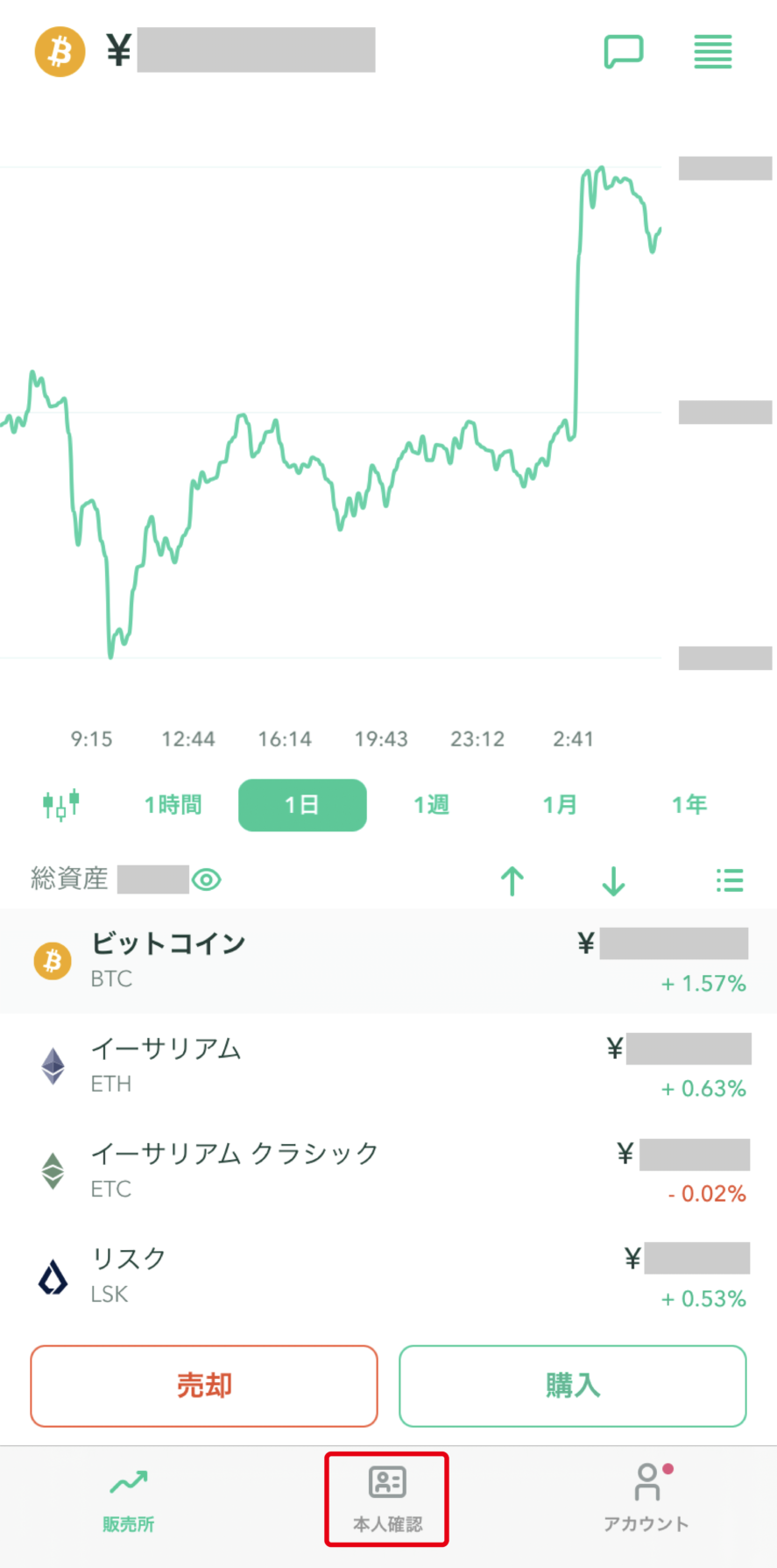This screenshot has width=777, height=1568.
Task: Select the 1時間 chart range
Action: (x=173, y=804)
